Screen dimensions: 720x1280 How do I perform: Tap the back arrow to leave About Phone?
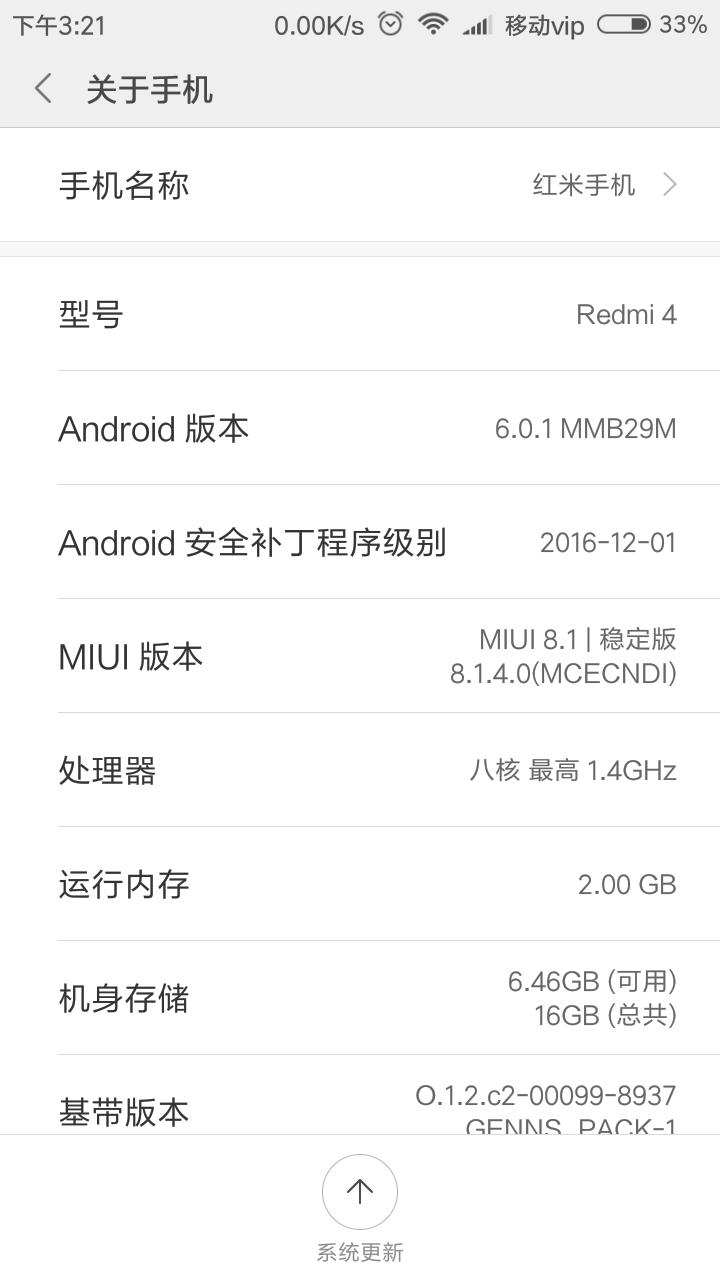[42, 88]
